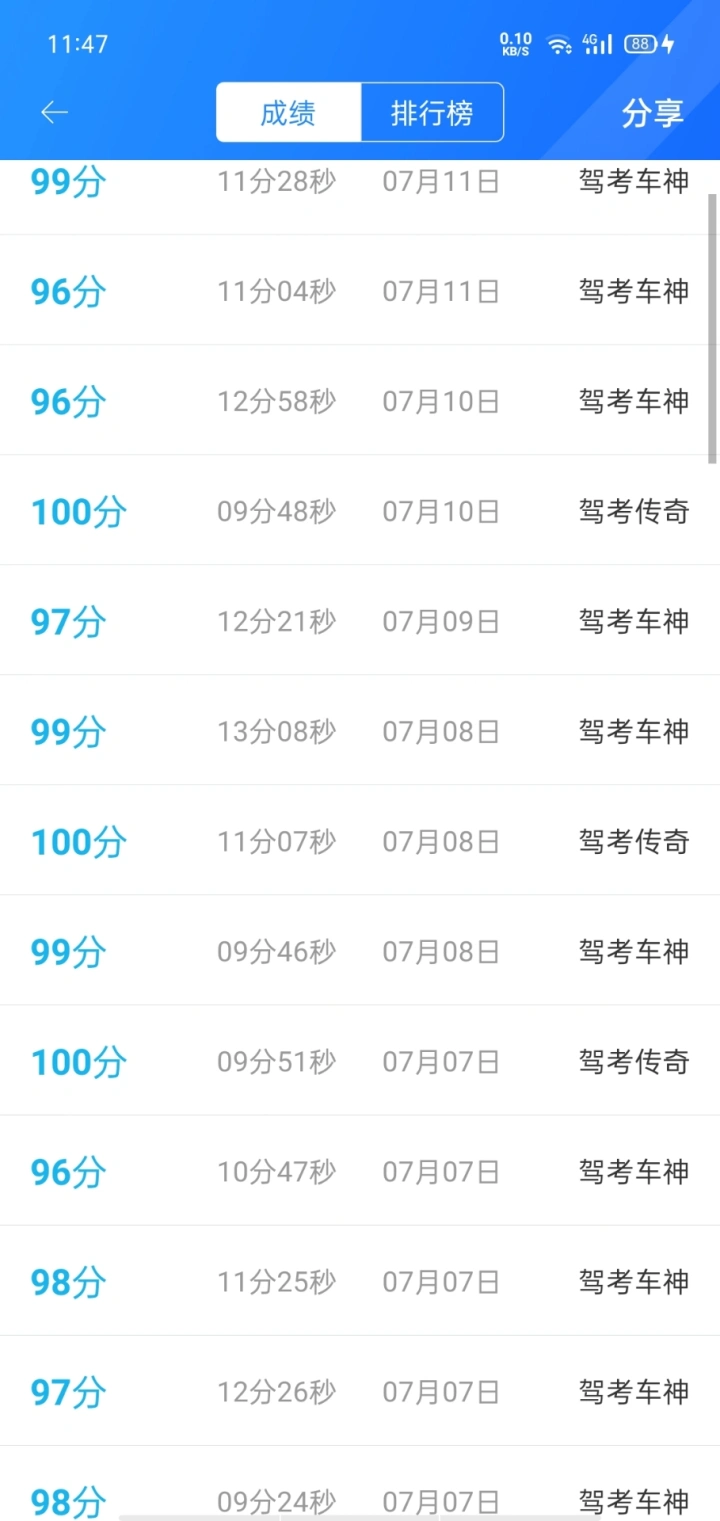Open the 96分 record with 10分47秒
720x1521 pixels.
click(x=360, y=1171)
